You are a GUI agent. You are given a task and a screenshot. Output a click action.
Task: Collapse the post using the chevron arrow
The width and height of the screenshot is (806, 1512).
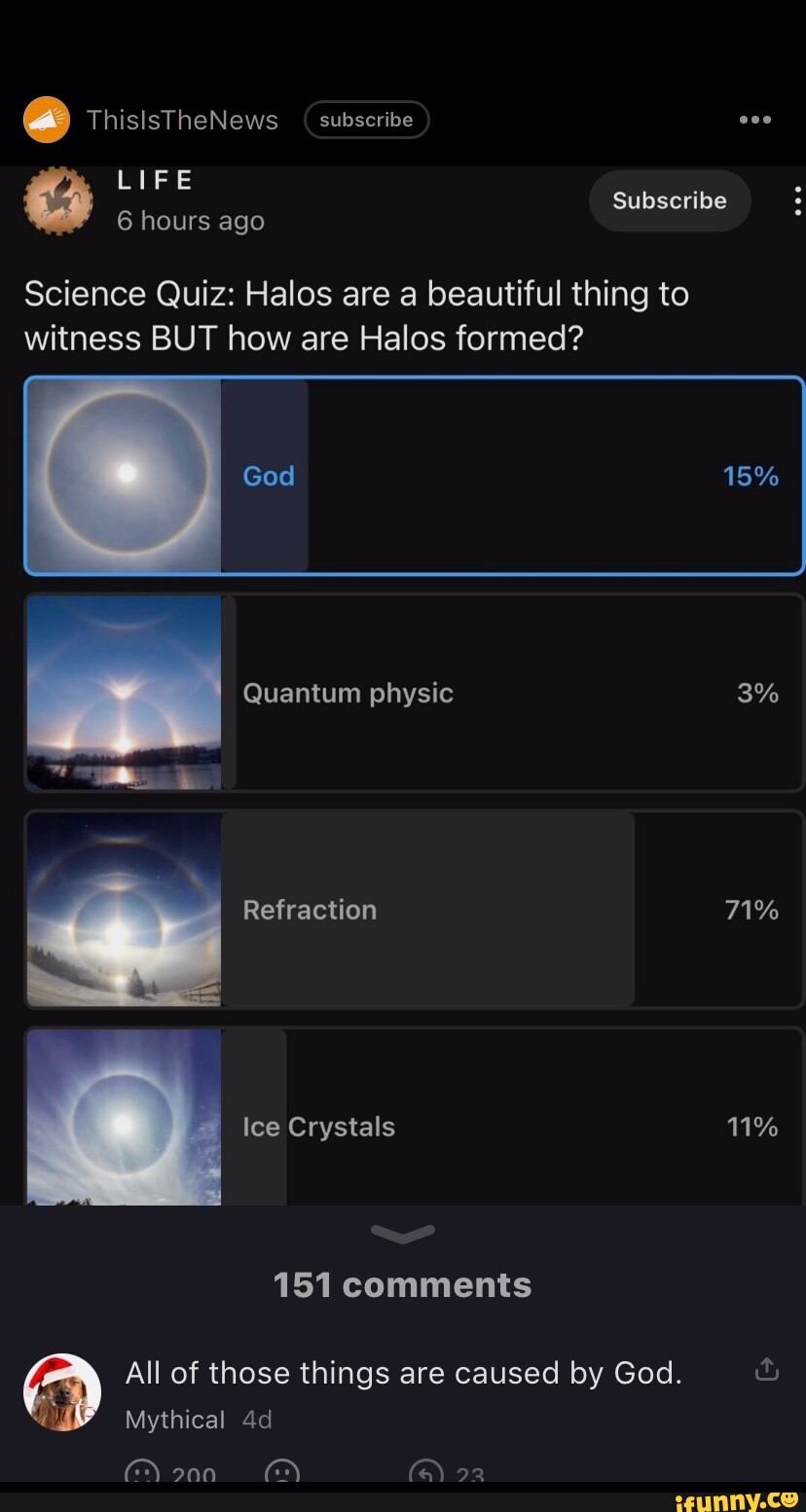pos(402,1235)
